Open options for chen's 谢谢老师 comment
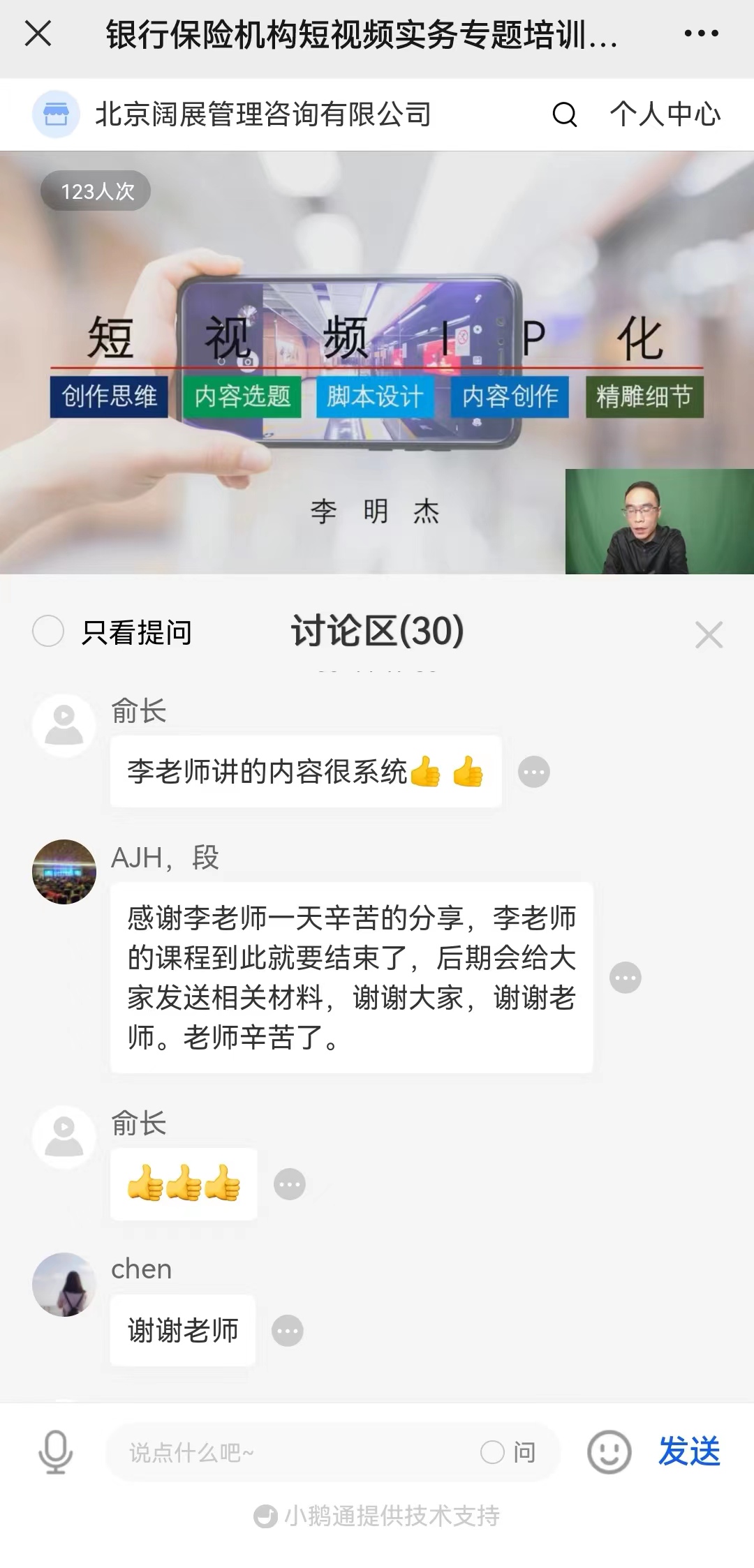Screen dimensions: 754x1568 point(287,1331)
